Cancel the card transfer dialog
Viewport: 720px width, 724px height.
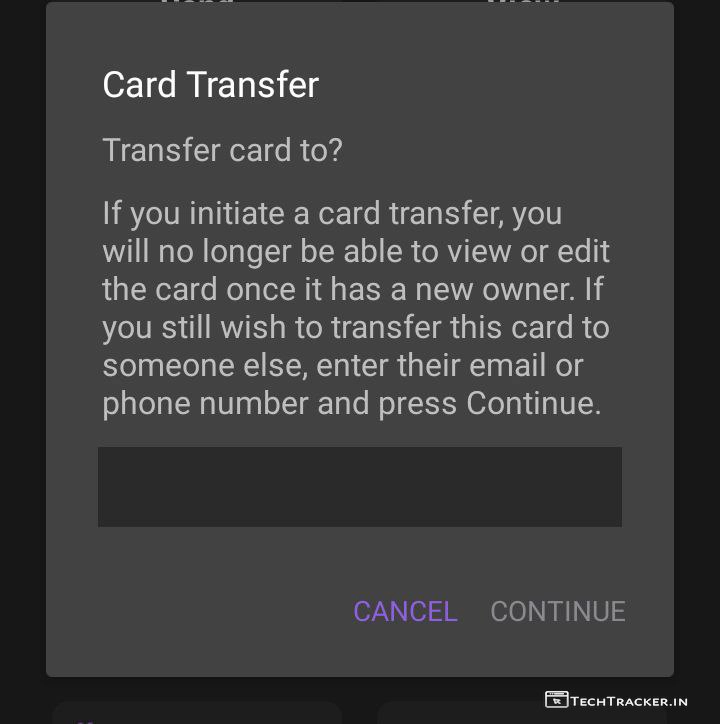pyautogui.click(x=405, y=611)
